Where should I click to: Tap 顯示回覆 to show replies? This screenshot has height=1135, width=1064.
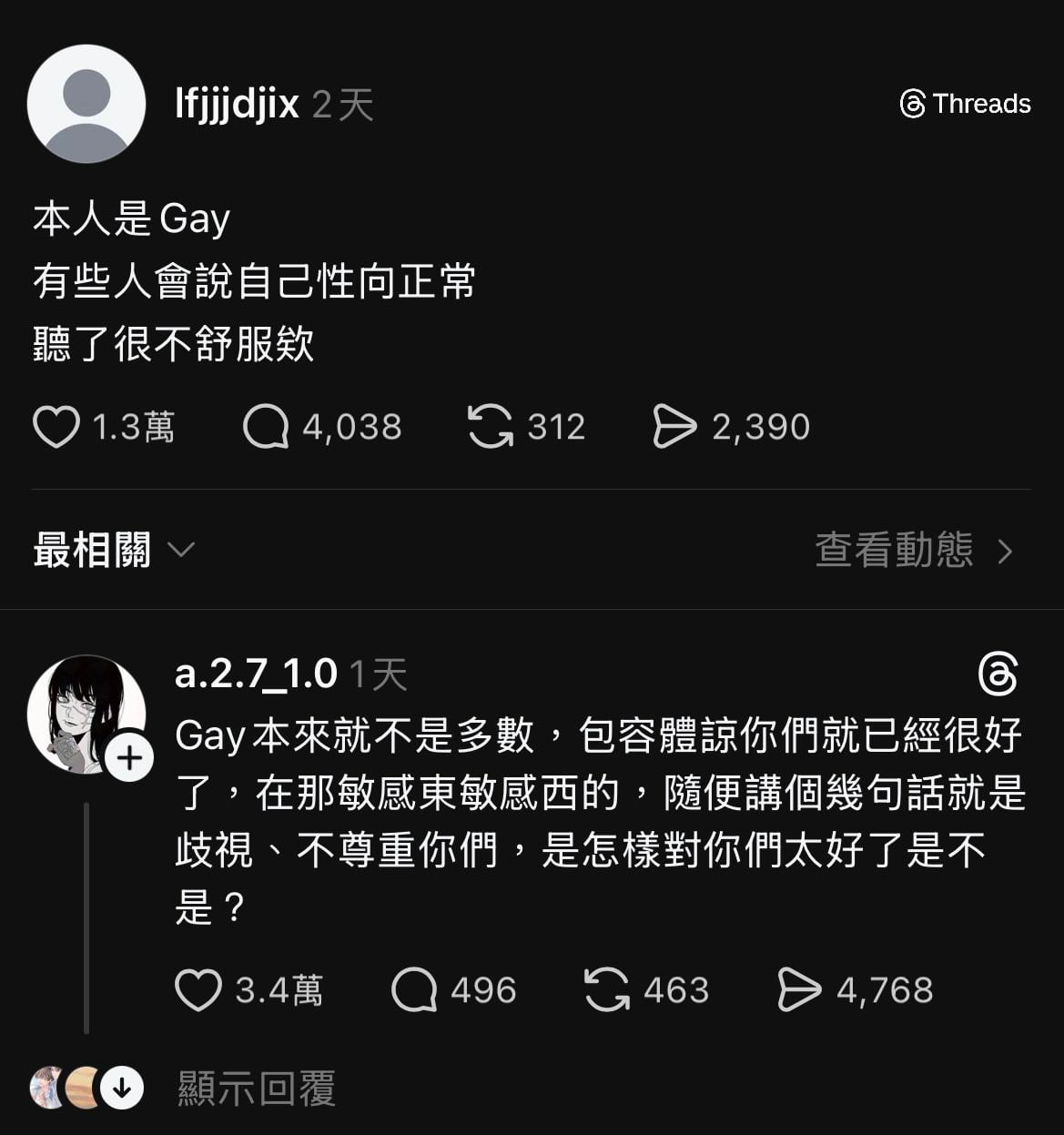pos(257,1089)
